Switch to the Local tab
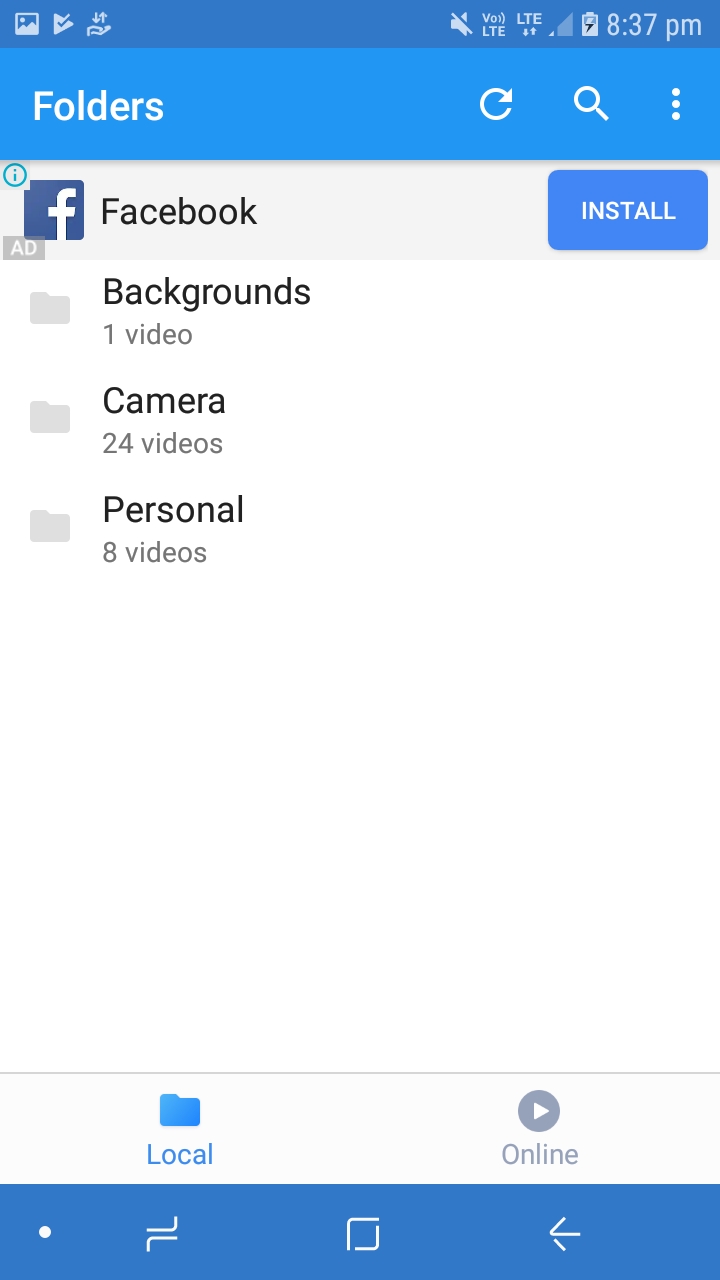720x1280 pixels. coord(180,1130)
